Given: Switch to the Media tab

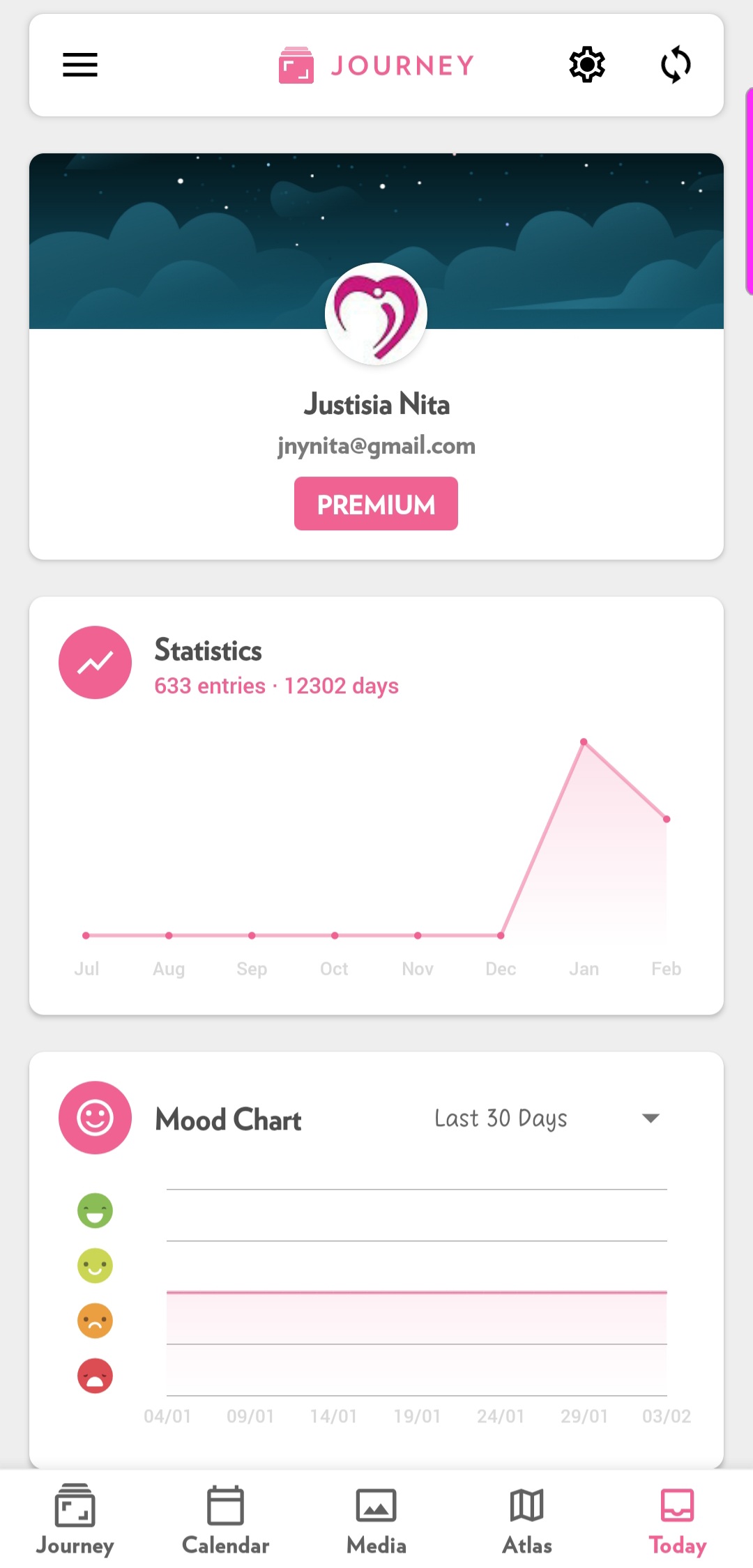Looking at the screenshot, I should (376, 1520).
